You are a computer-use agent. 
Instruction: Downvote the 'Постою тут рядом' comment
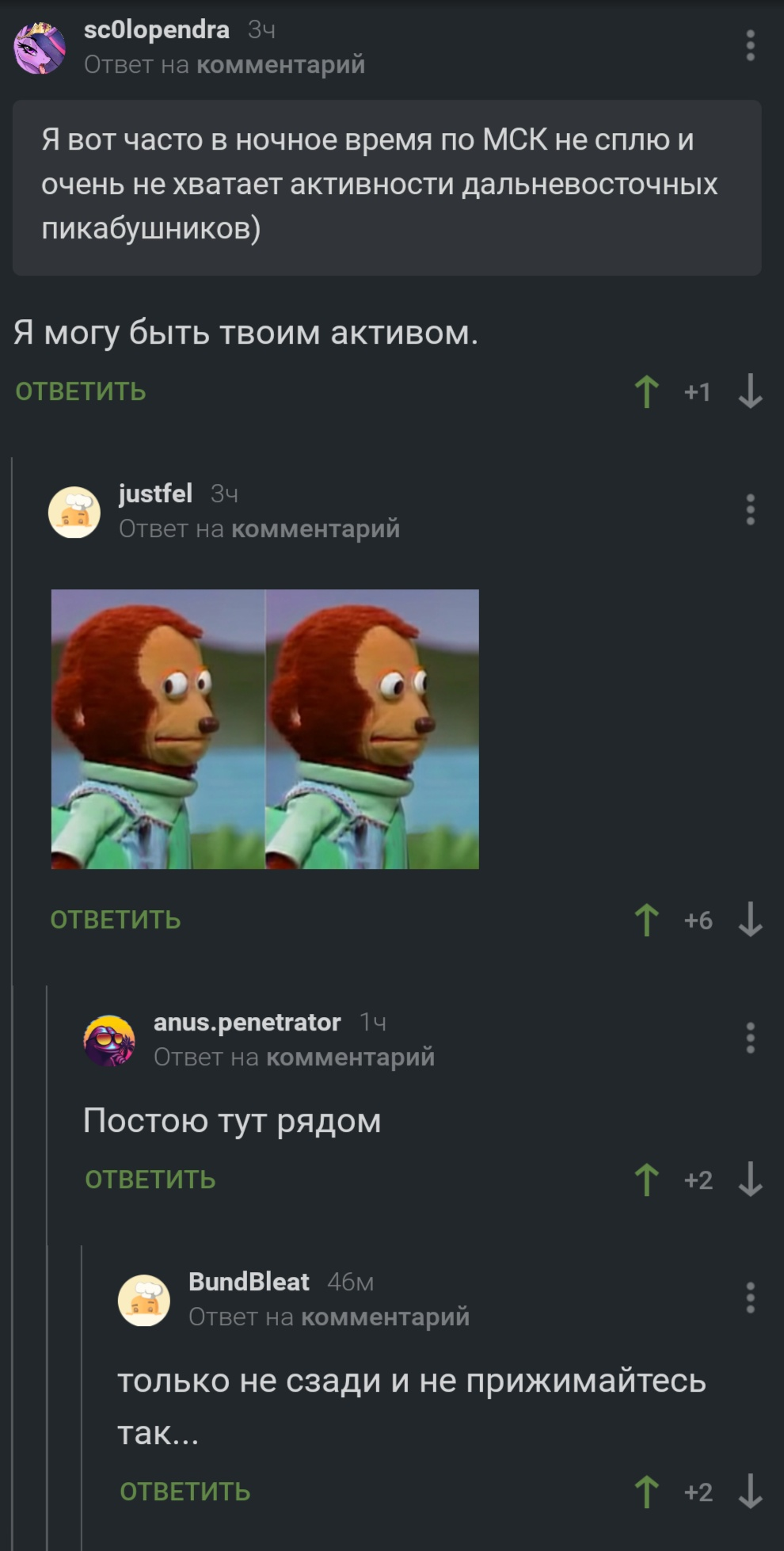750,1179
